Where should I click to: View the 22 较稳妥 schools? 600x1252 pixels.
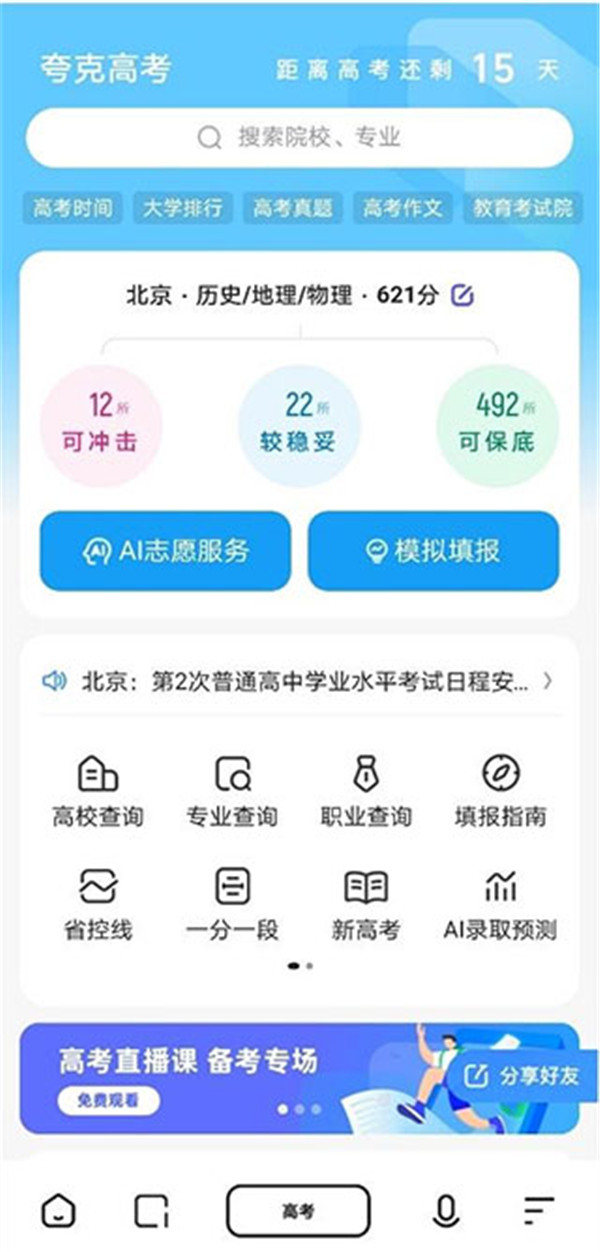299,425
